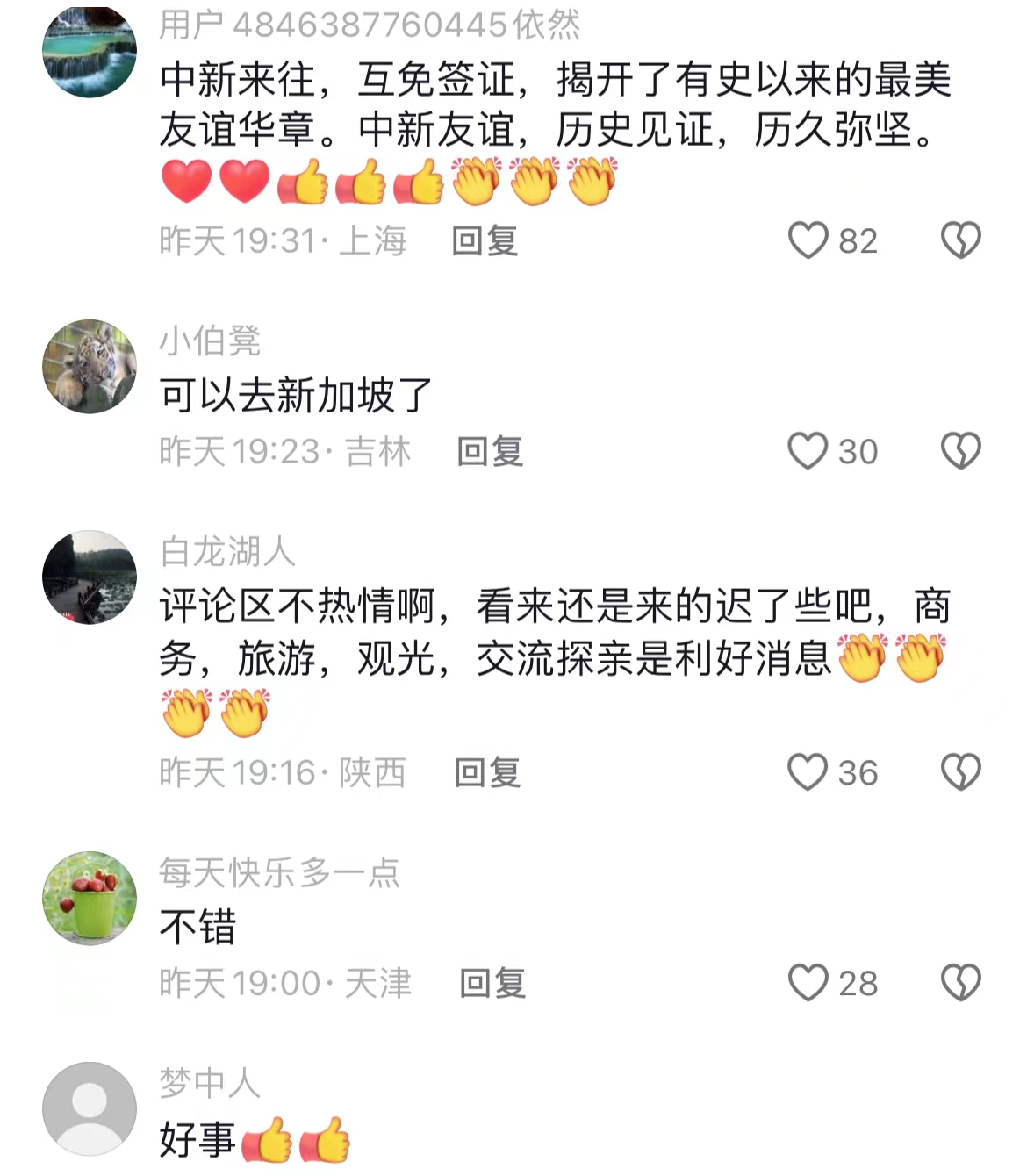1027x1176 pixels.
Task: Open 白龙湖人's profile avatar
Action: coord(90,577)
